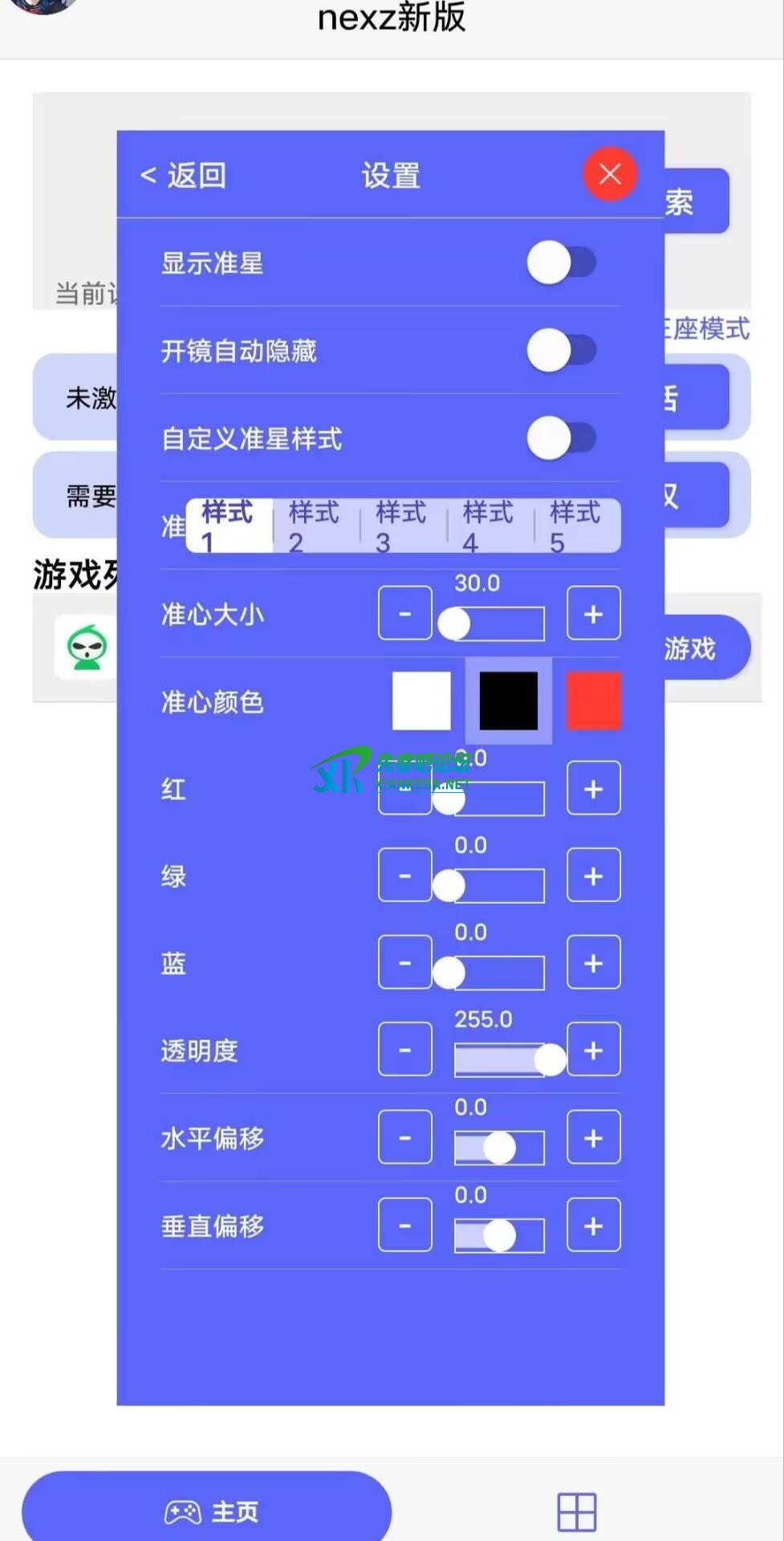Decrease 透明度 with minus button
This screenshot has height=1541, width=784.
404,1050
